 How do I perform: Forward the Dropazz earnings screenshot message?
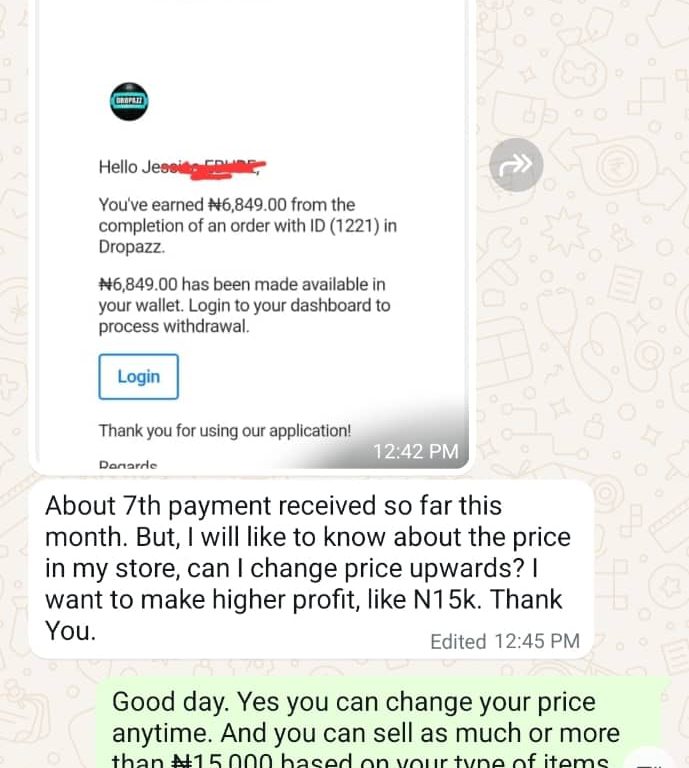coord(516,165)
